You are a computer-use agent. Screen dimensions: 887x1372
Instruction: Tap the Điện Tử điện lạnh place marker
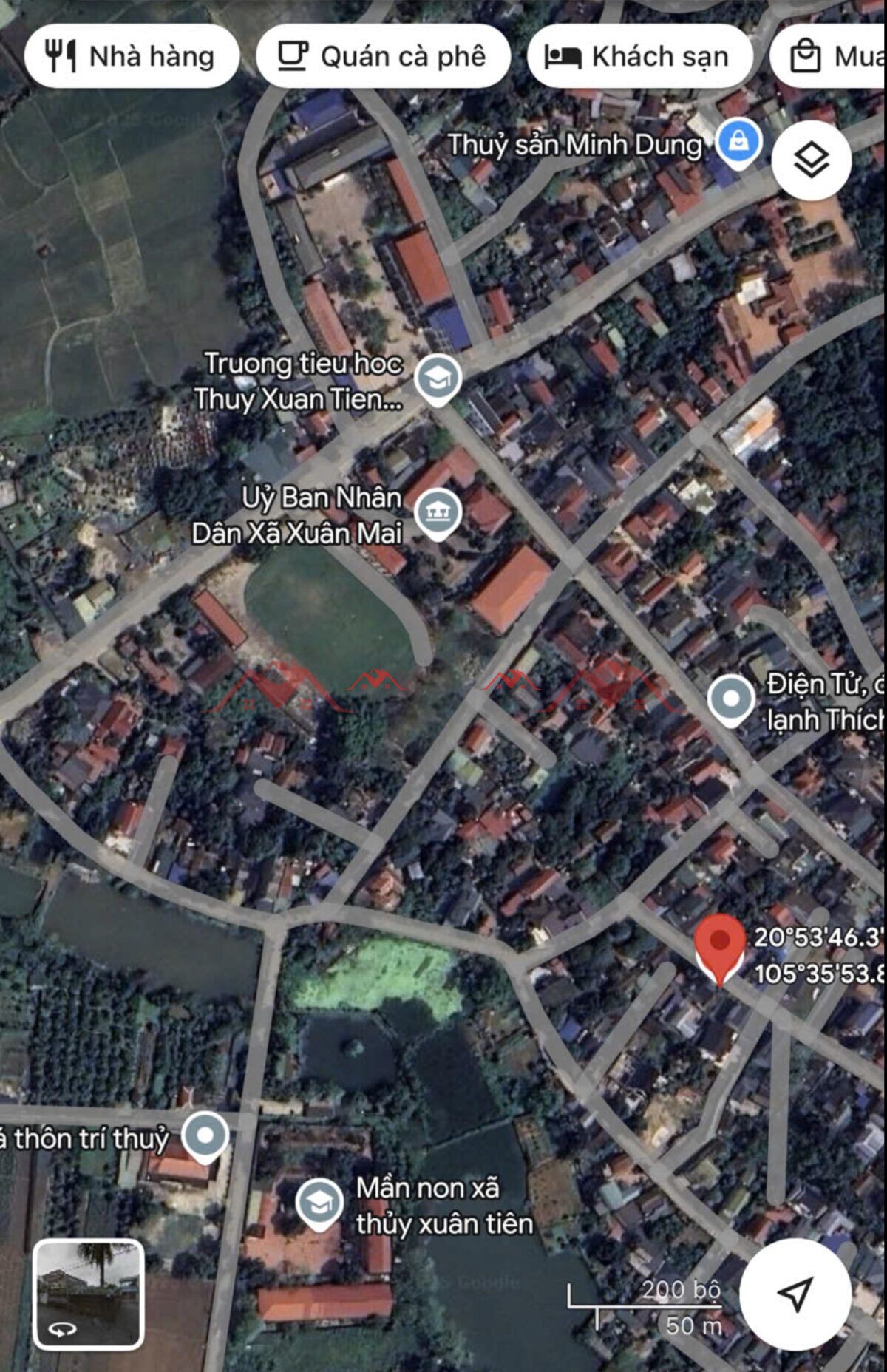tap(731, 699)
